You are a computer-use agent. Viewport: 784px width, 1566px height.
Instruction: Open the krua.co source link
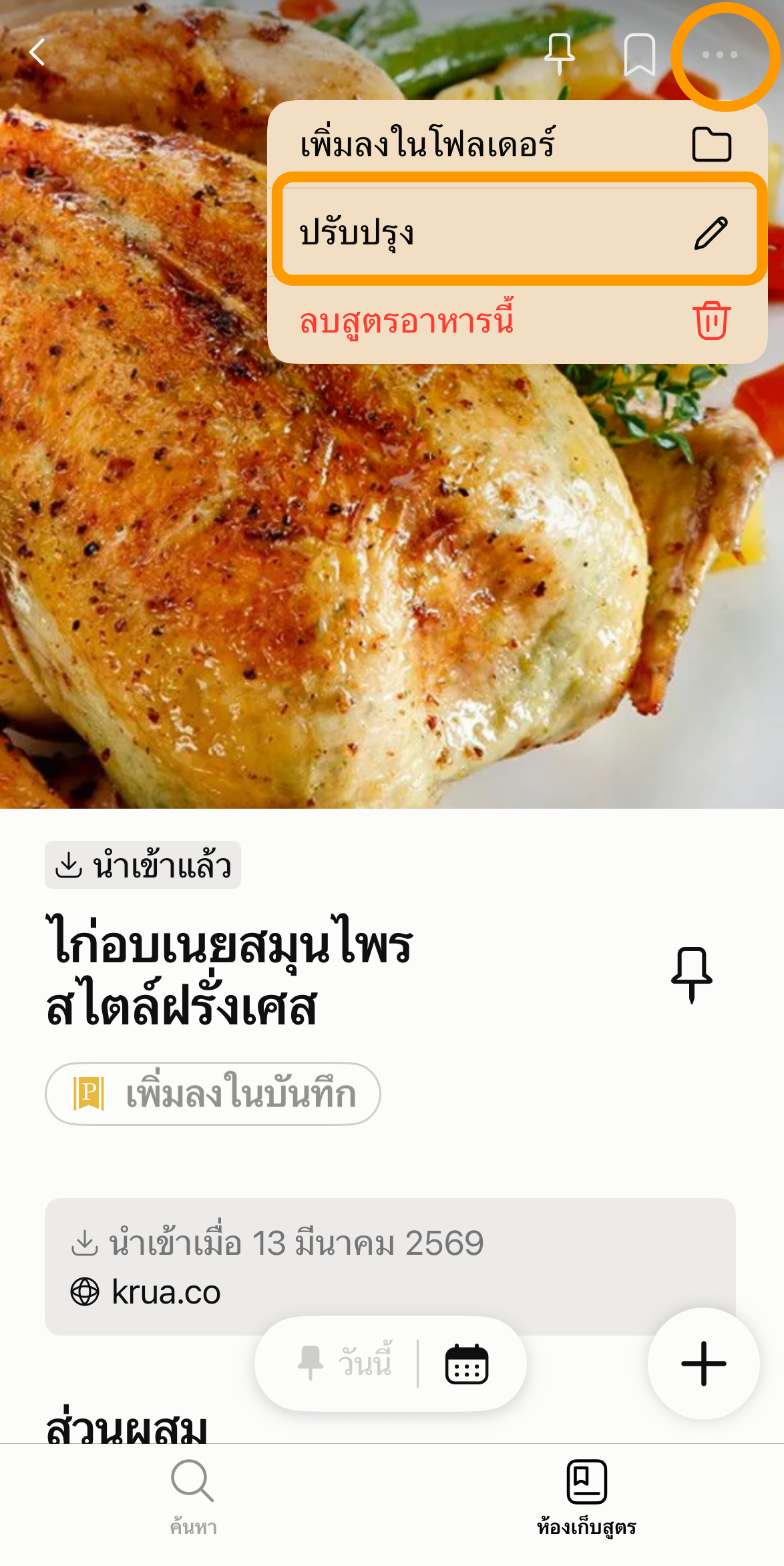click(x=166, y=1292)
